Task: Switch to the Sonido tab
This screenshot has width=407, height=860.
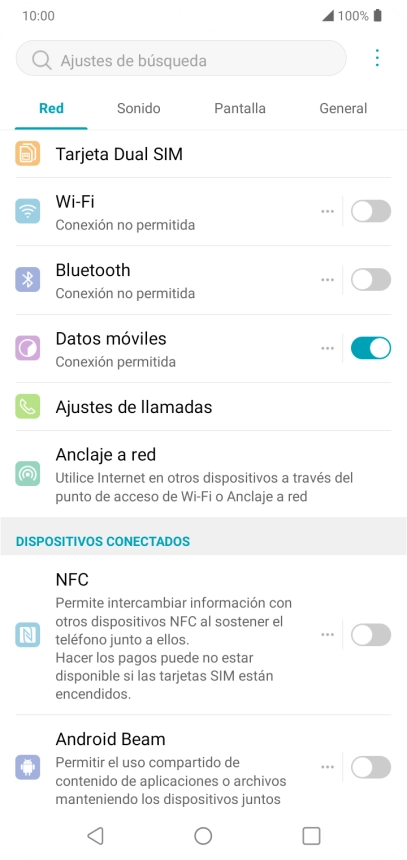Action: point(138,108)
